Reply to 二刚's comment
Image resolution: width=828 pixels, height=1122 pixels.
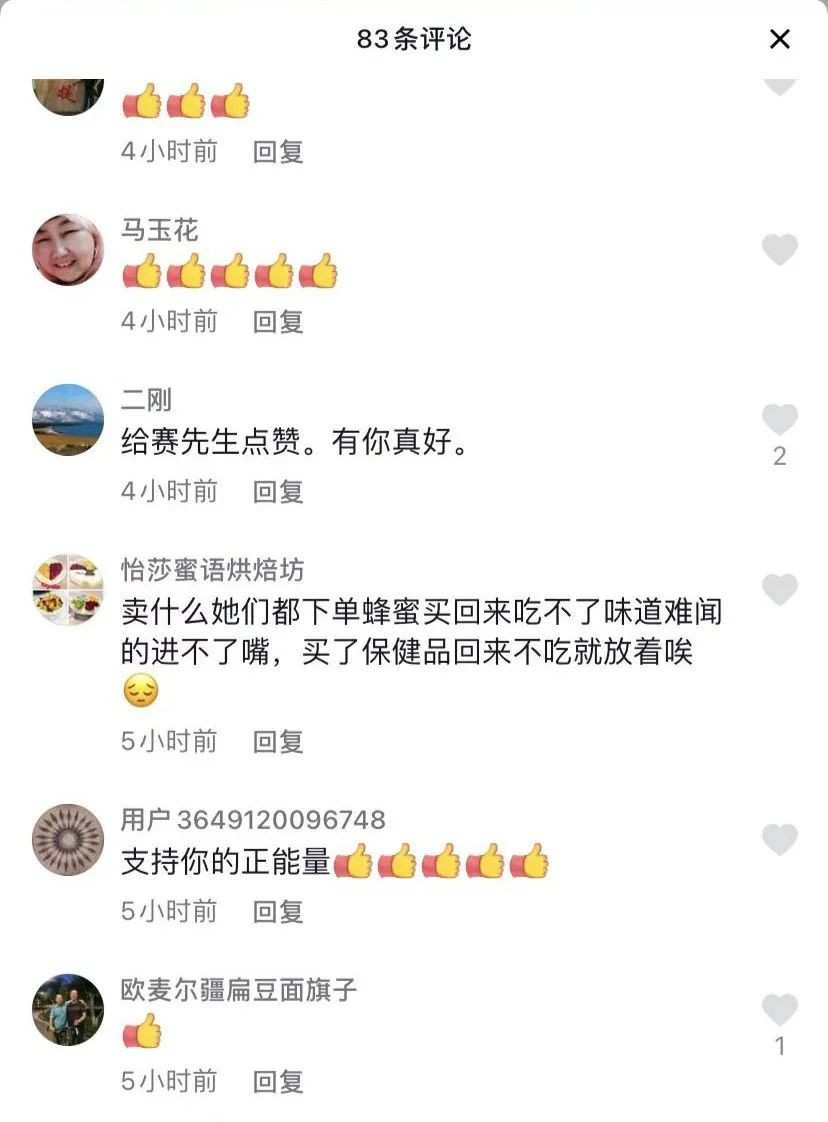pyautogui.click(x=277, y=491)
